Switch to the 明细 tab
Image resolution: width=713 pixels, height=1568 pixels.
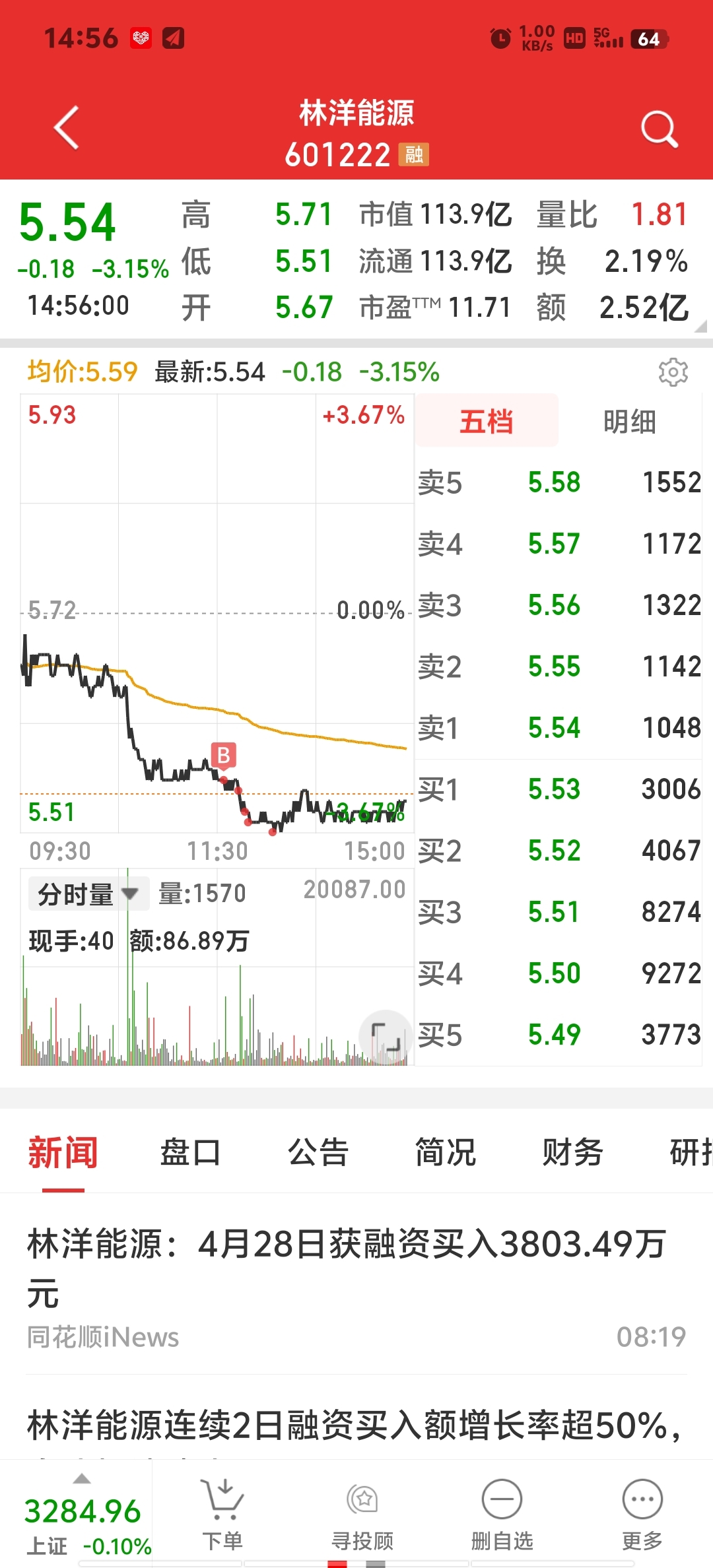(x=630, y=421)
